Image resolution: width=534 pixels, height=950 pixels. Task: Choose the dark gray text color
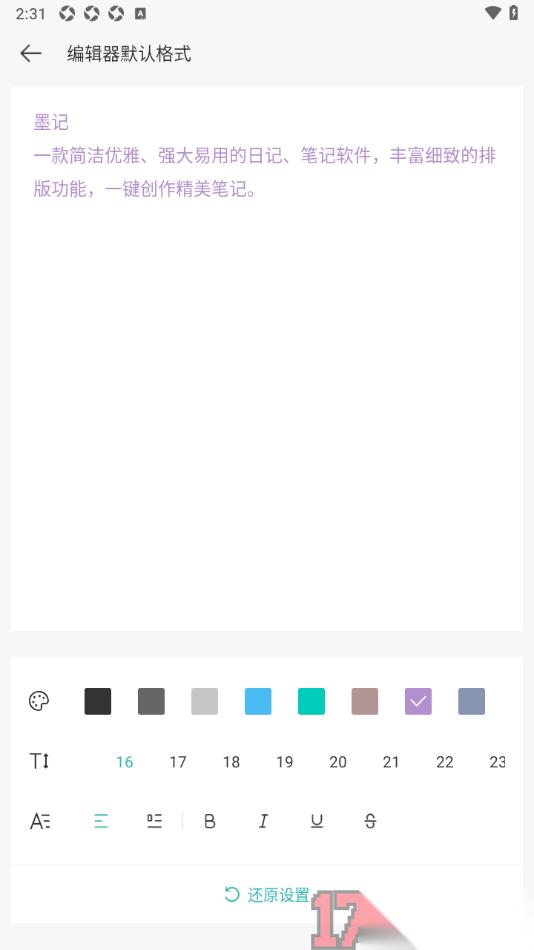(151, 702)
